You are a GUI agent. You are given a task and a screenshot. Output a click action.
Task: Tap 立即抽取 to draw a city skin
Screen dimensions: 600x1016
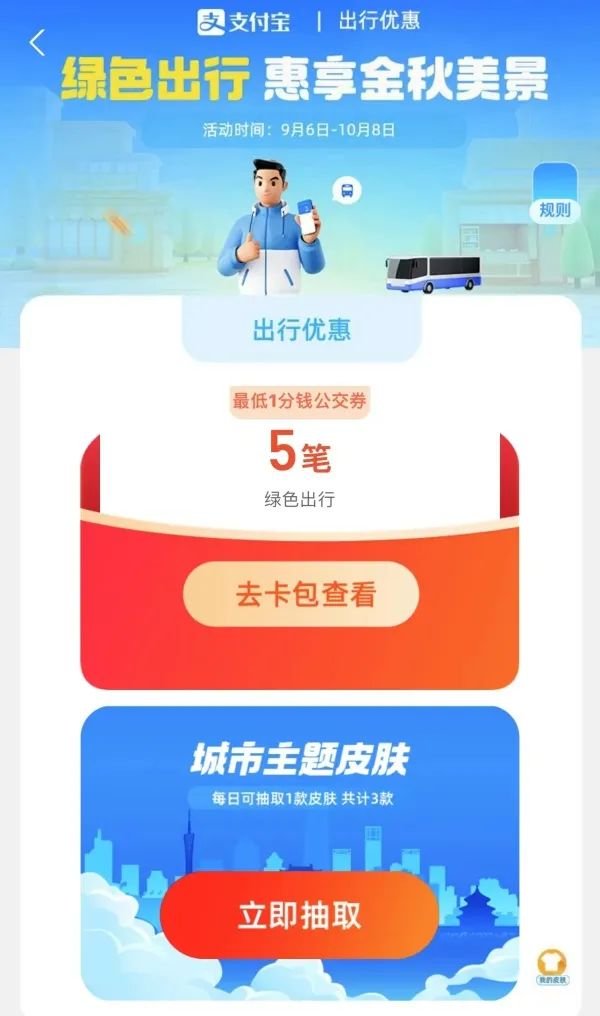click(x=299, y=916)
